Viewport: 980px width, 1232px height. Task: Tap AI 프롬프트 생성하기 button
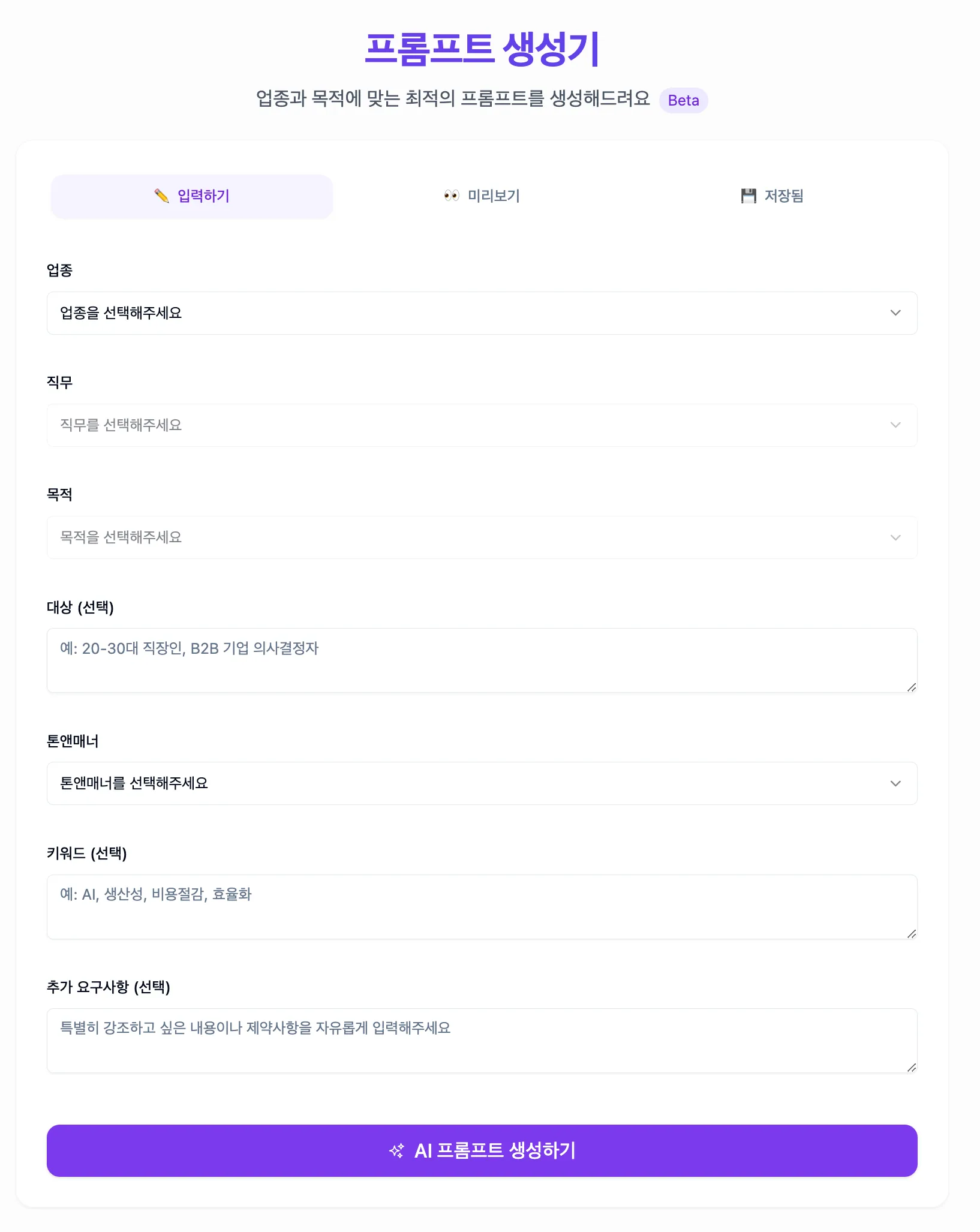(482, 1150)
